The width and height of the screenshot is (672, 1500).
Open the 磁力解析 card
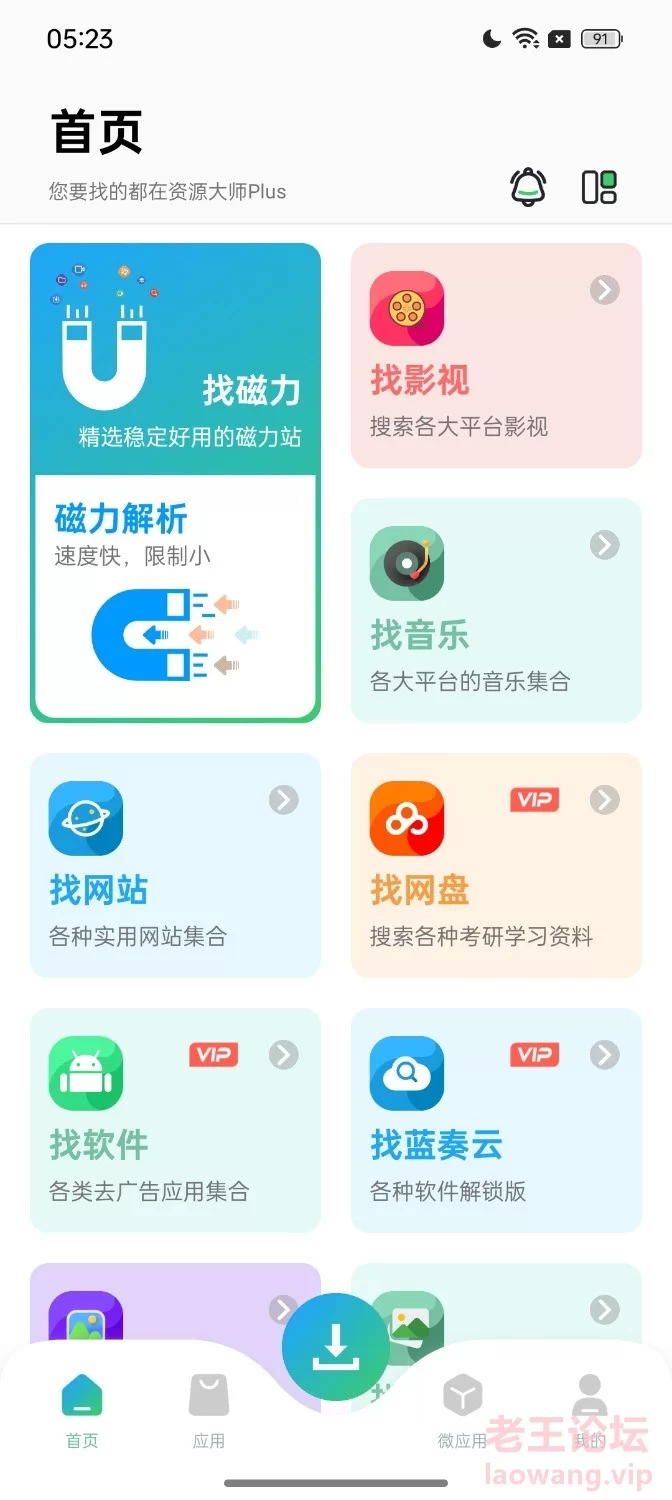pos(176,595)
